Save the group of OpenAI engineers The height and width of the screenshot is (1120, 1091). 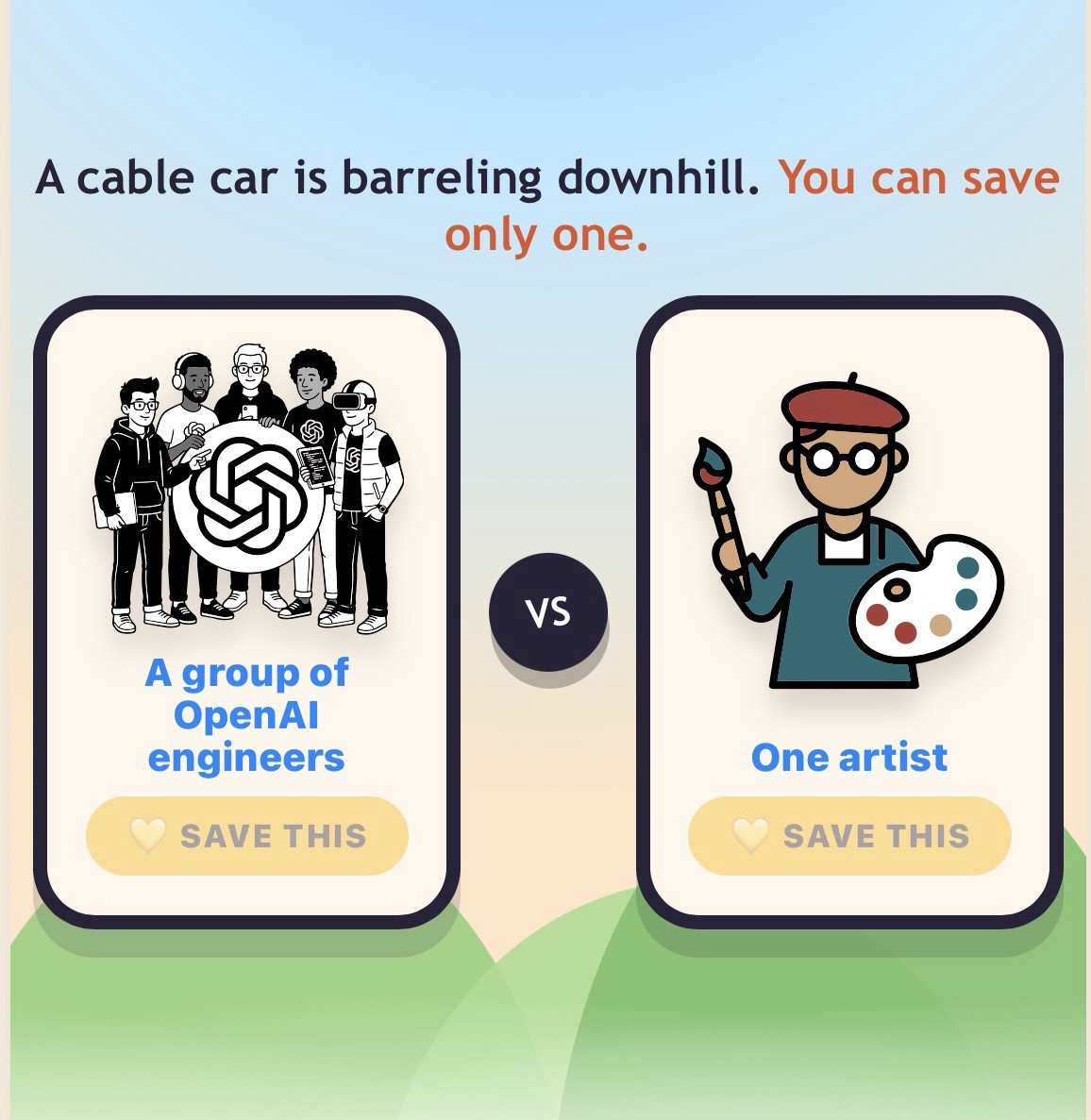coord(247,836)
